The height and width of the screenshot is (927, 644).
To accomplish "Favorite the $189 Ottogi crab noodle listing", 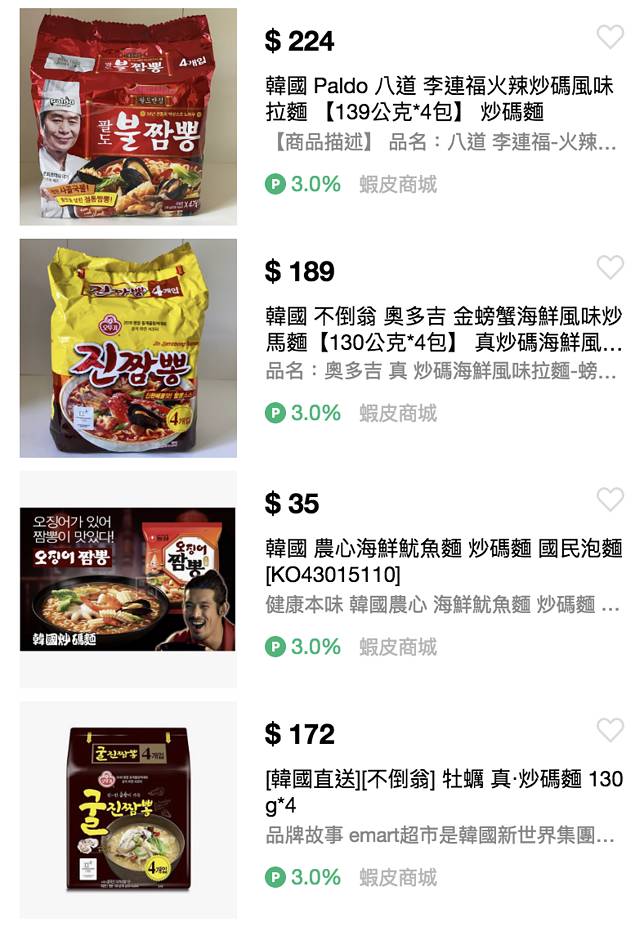I will click(610, 267).
